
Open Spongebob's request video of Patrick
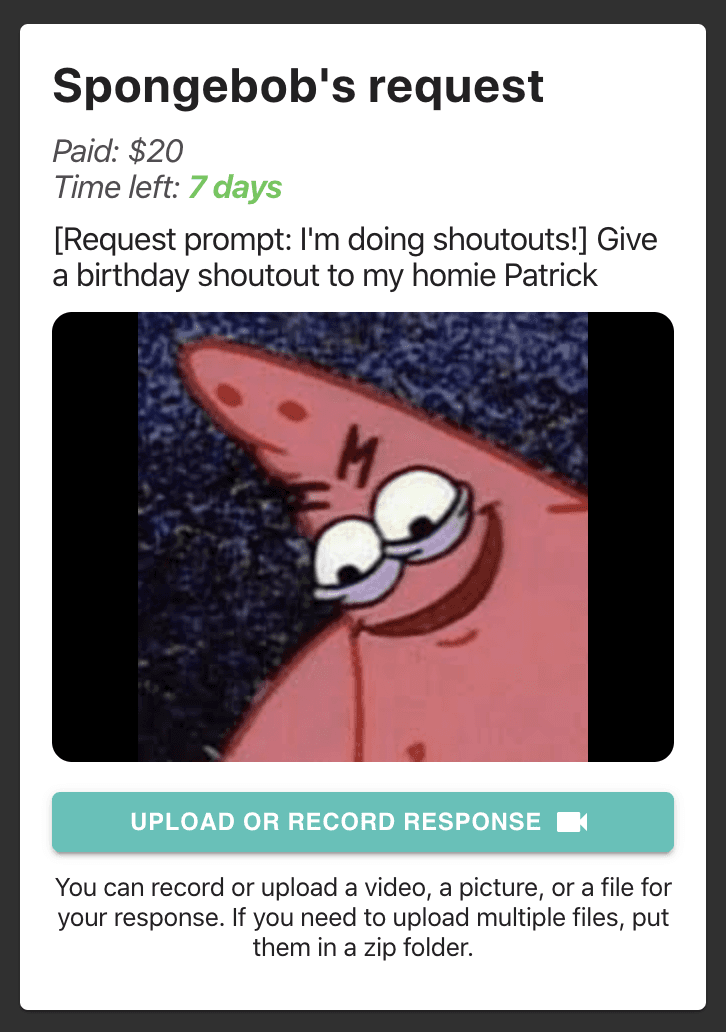pyautogui.click(x=362, y=537)
